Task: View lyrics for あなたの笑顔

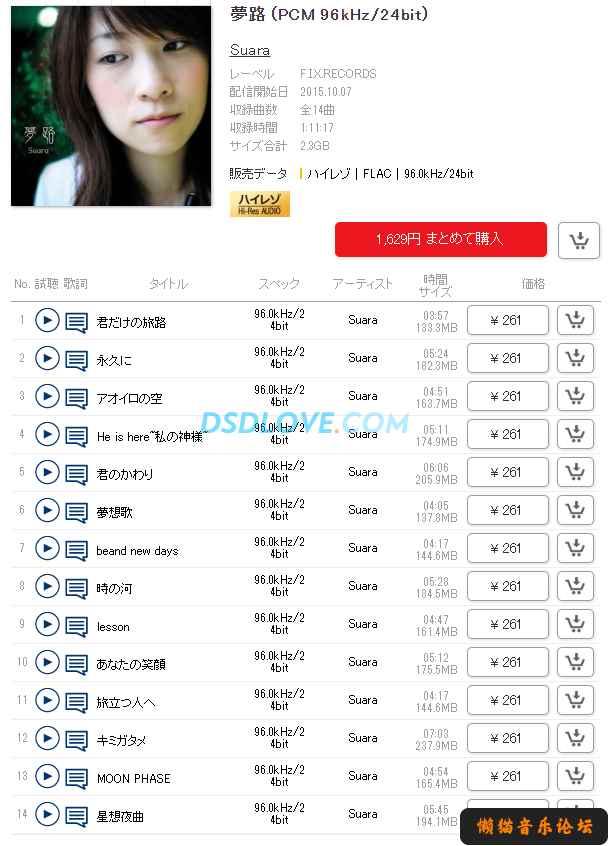Action: 77,663
